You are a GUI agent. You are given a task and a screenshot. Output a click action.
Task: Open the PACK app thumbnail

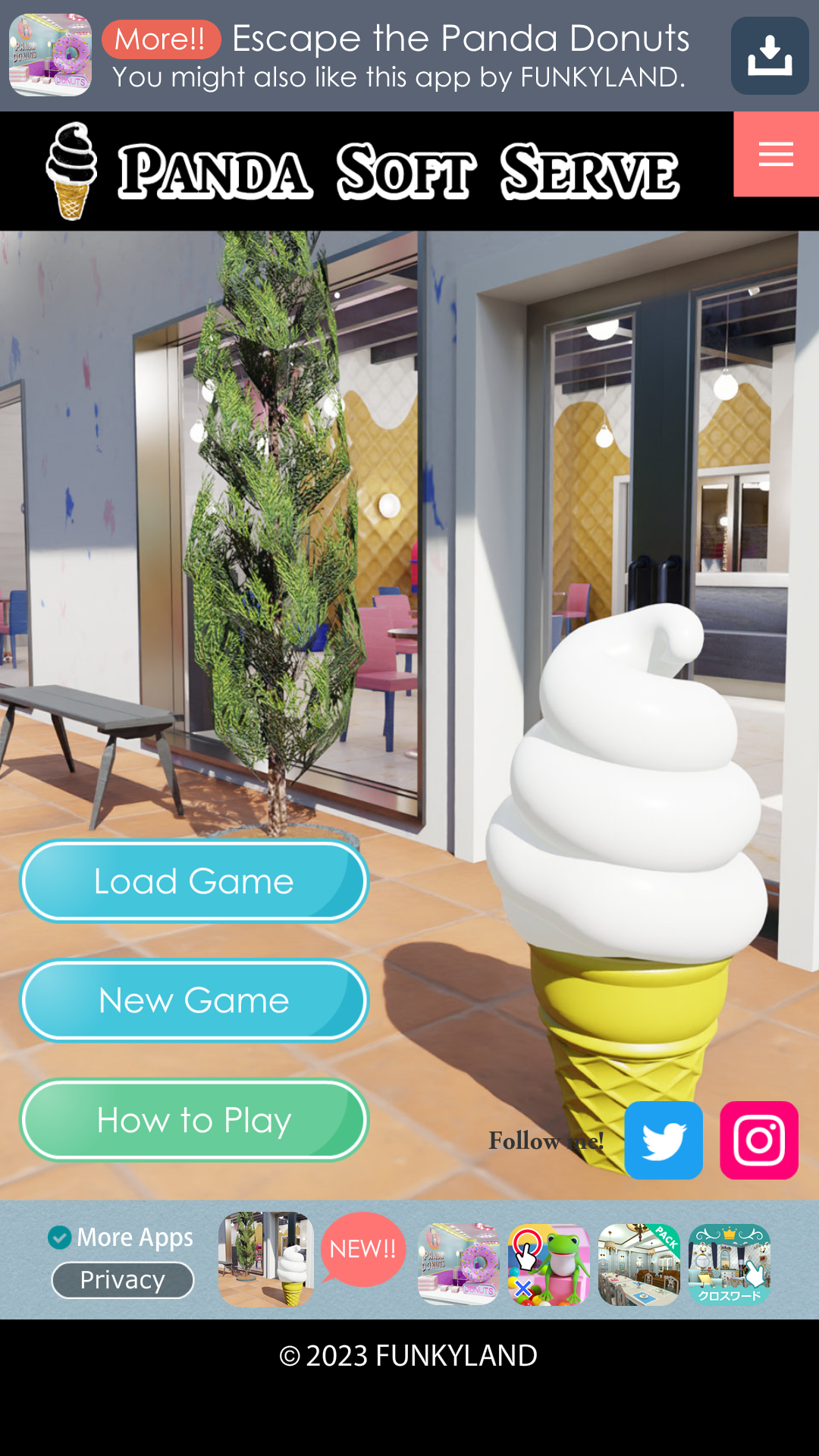[x=639, y=1264]
